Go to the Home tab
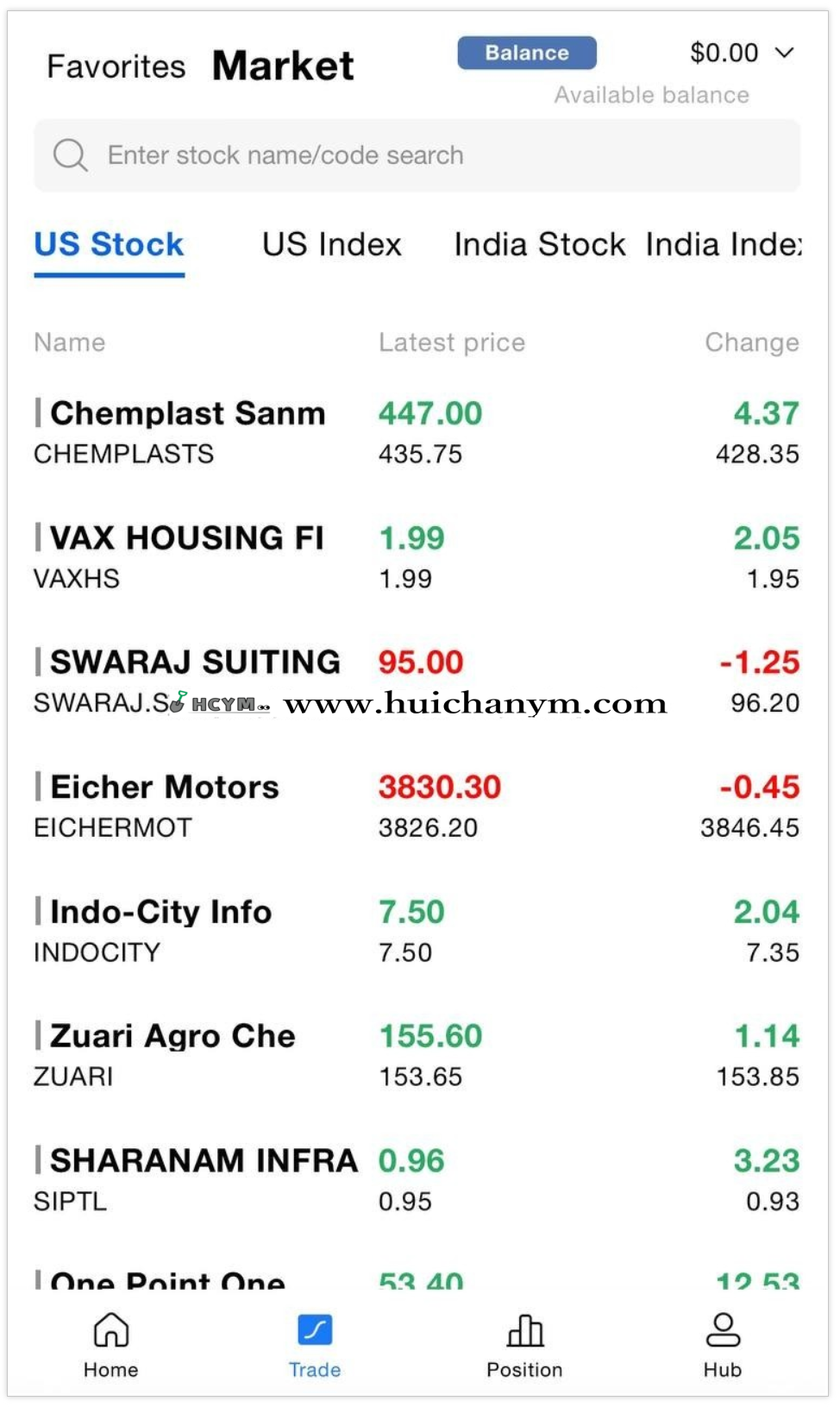This screenshot has width=840, height=1407. (x=110, y=1345)
